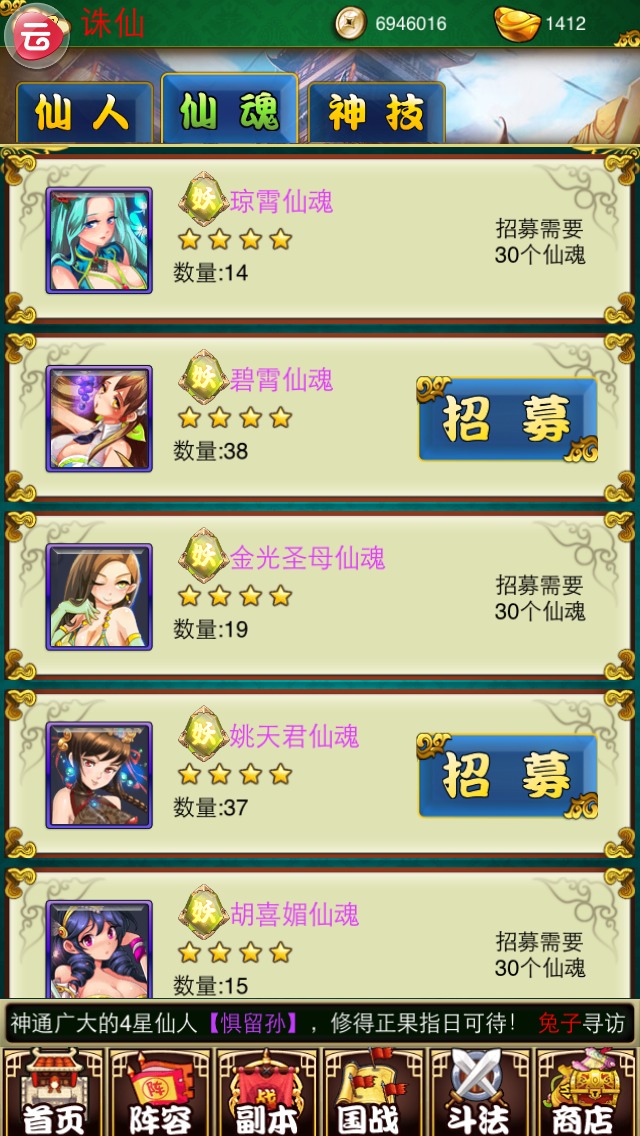Image resolution: width=640 pixels, height=1136 pixels.
Task: Open the 神技 tab
Action: point(376,113)
